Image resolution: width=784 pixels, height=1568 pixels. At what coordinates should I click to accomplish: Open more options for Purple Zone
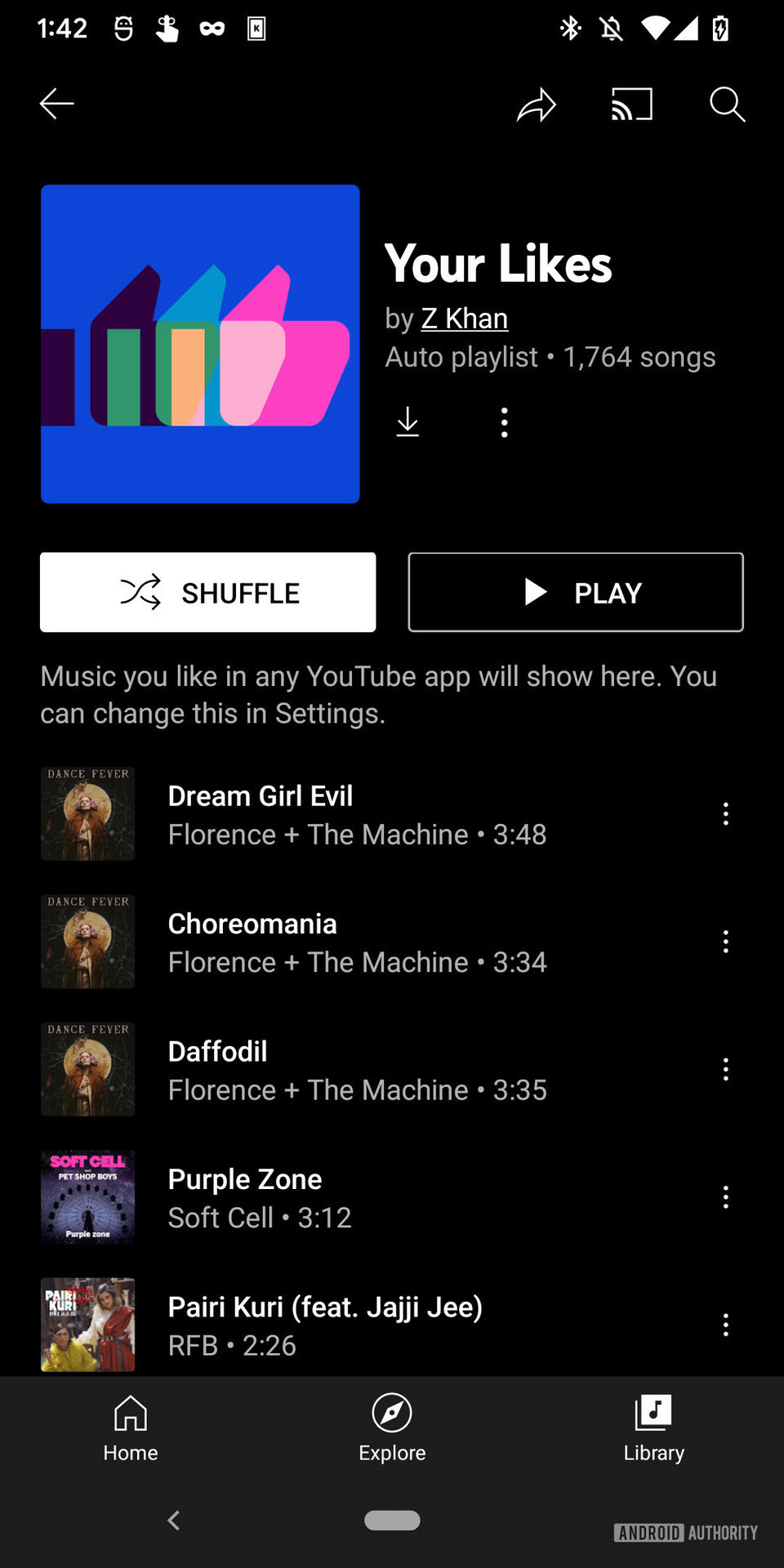click(725, 1197)
